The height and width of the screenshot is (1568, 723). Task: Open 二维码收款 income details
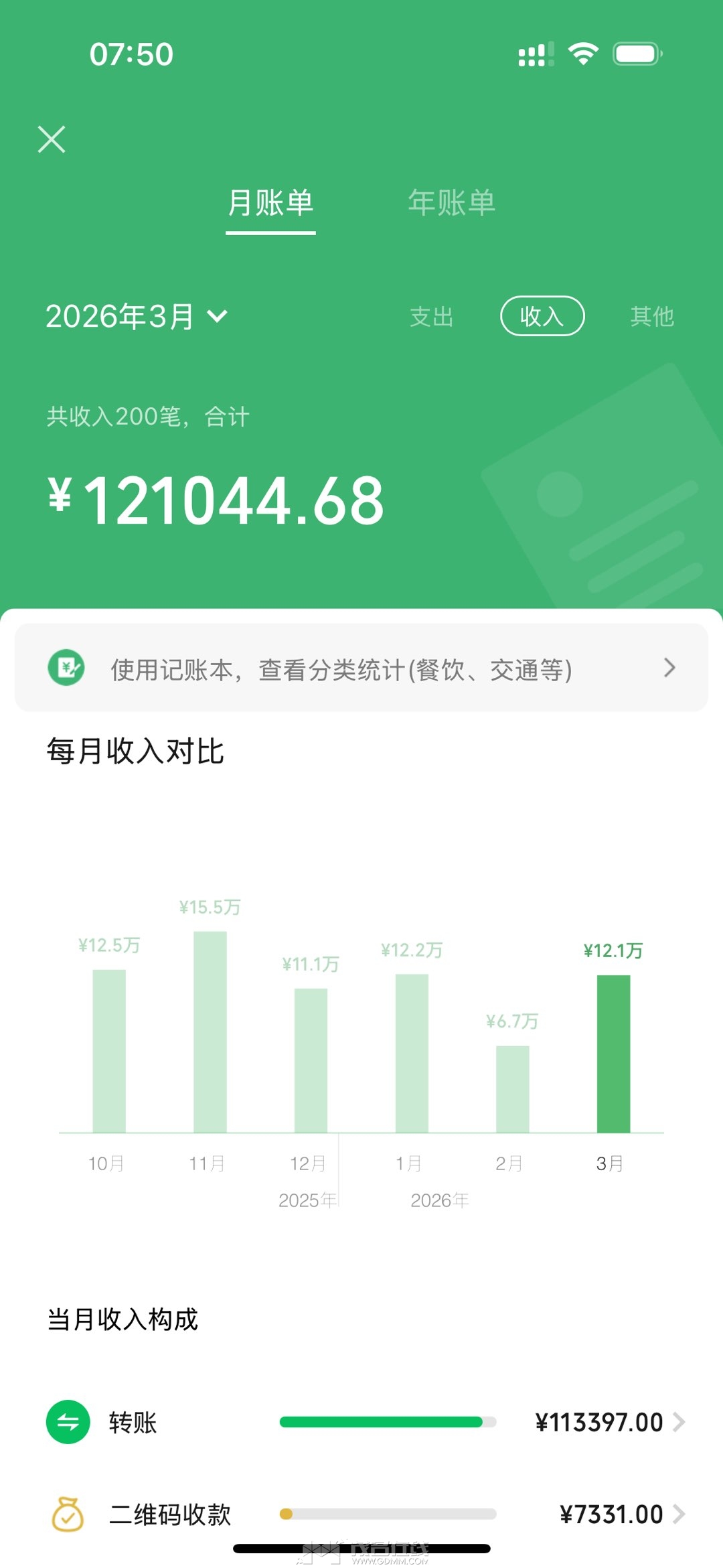[365, 1514]
